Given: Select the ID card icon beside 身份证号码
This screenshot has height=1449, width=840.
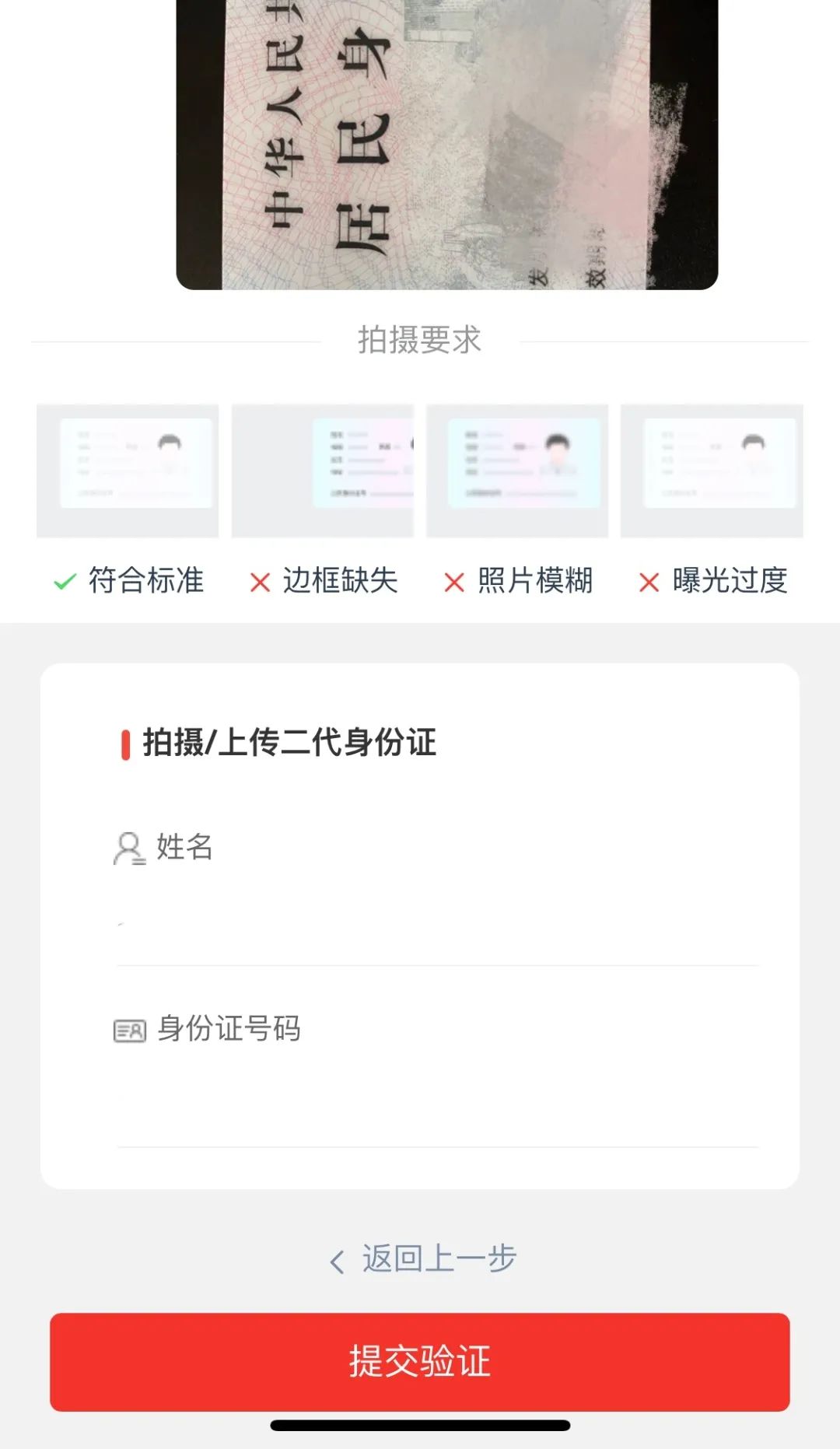Looking at the screenshot, I should [128, 1029].
